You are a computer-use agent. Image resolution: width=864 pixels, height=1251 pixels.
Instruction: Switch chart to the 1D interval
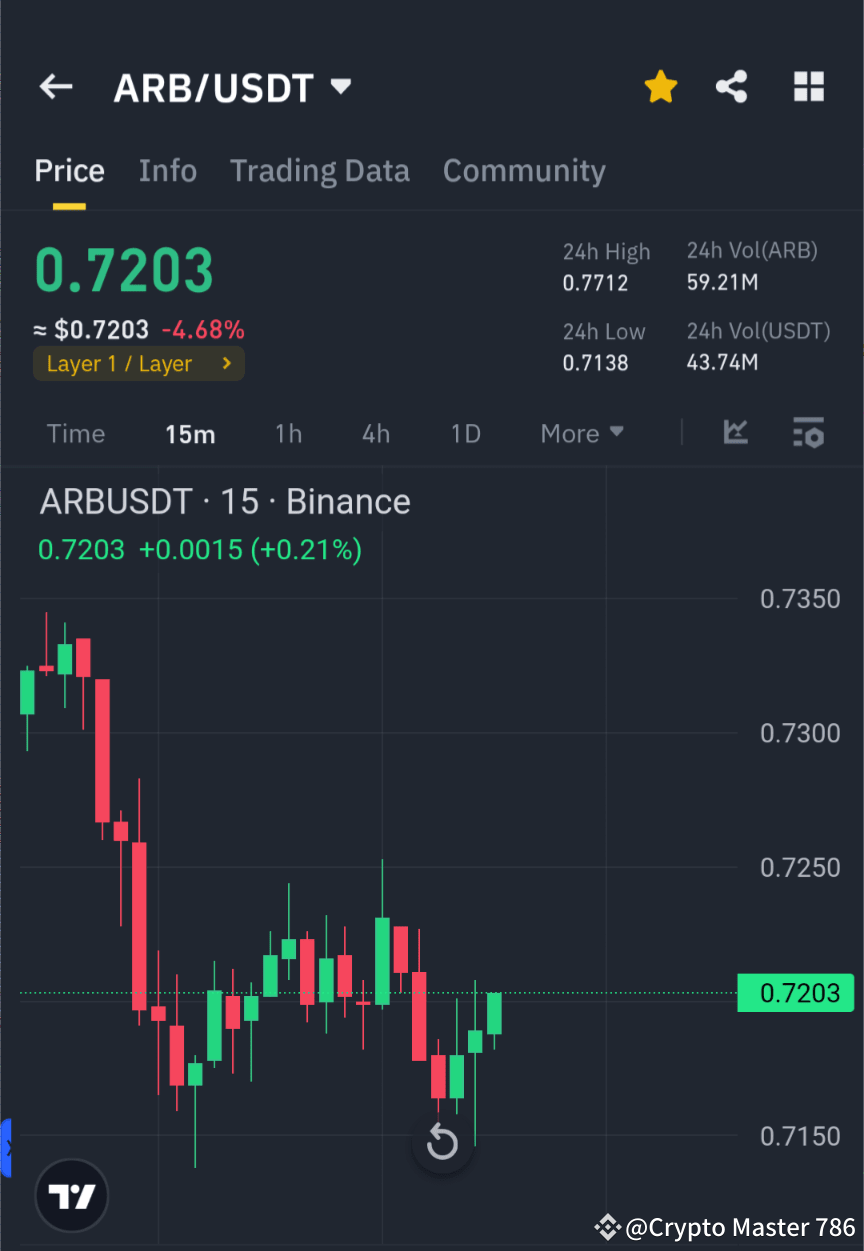[465, 433]
